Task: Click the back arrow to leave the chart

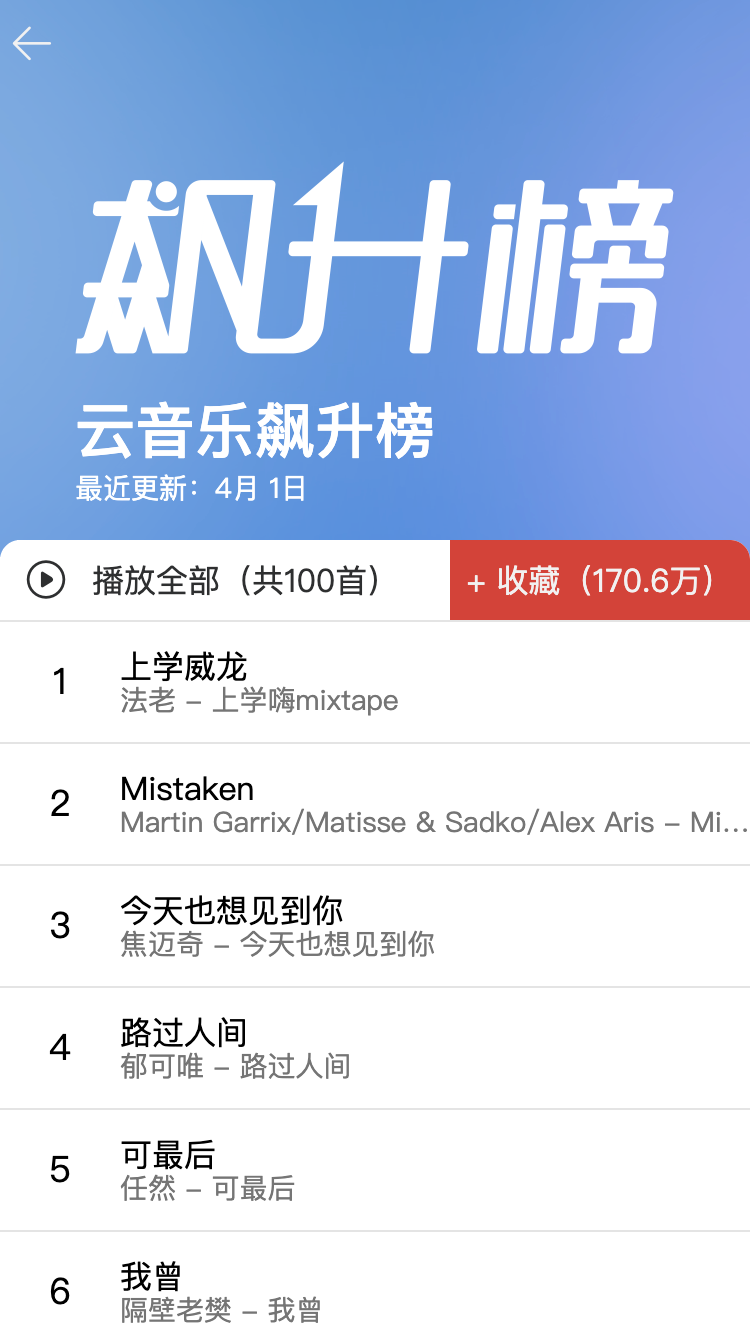Action: (32, 43)
